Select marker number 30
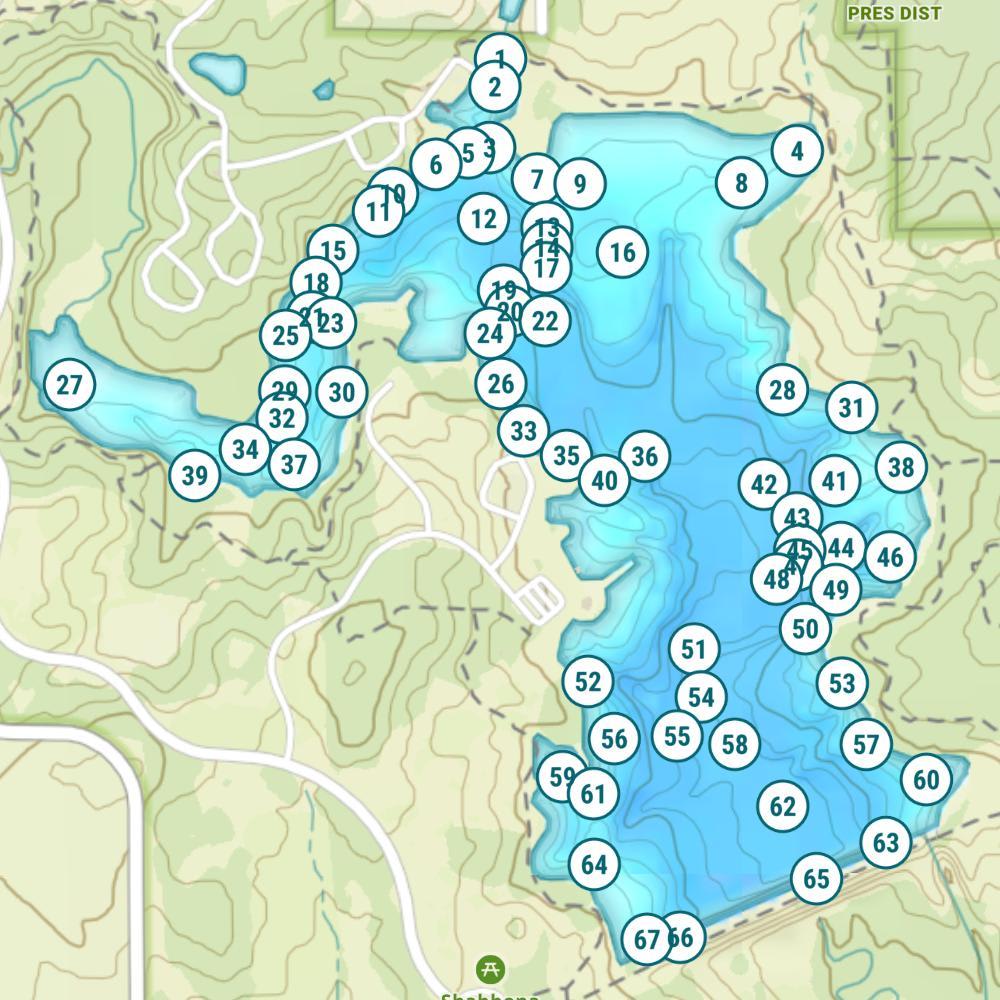1000x1000 pixels. [341, 392]
